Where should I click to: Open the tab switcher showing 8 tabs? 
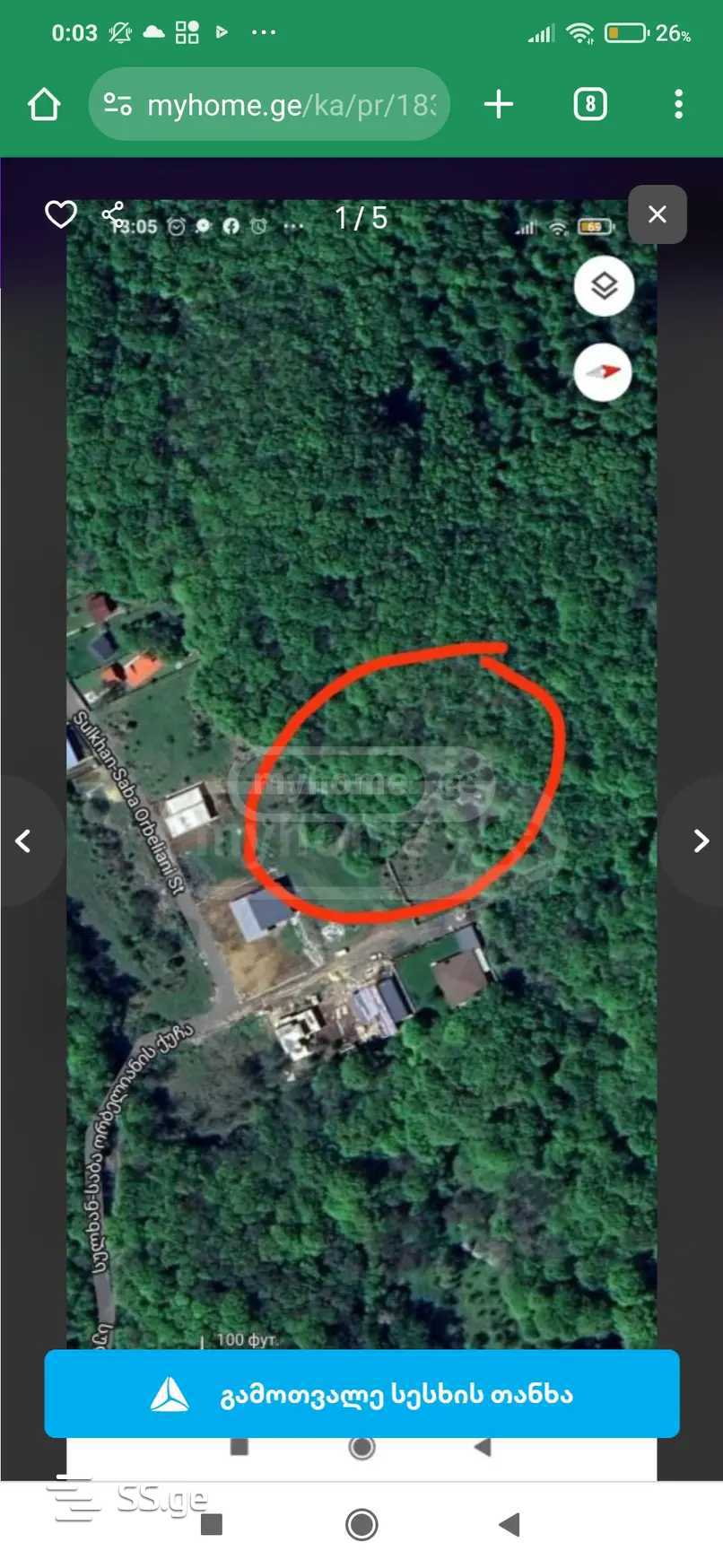pyautogui.click(x=589, y=105)
